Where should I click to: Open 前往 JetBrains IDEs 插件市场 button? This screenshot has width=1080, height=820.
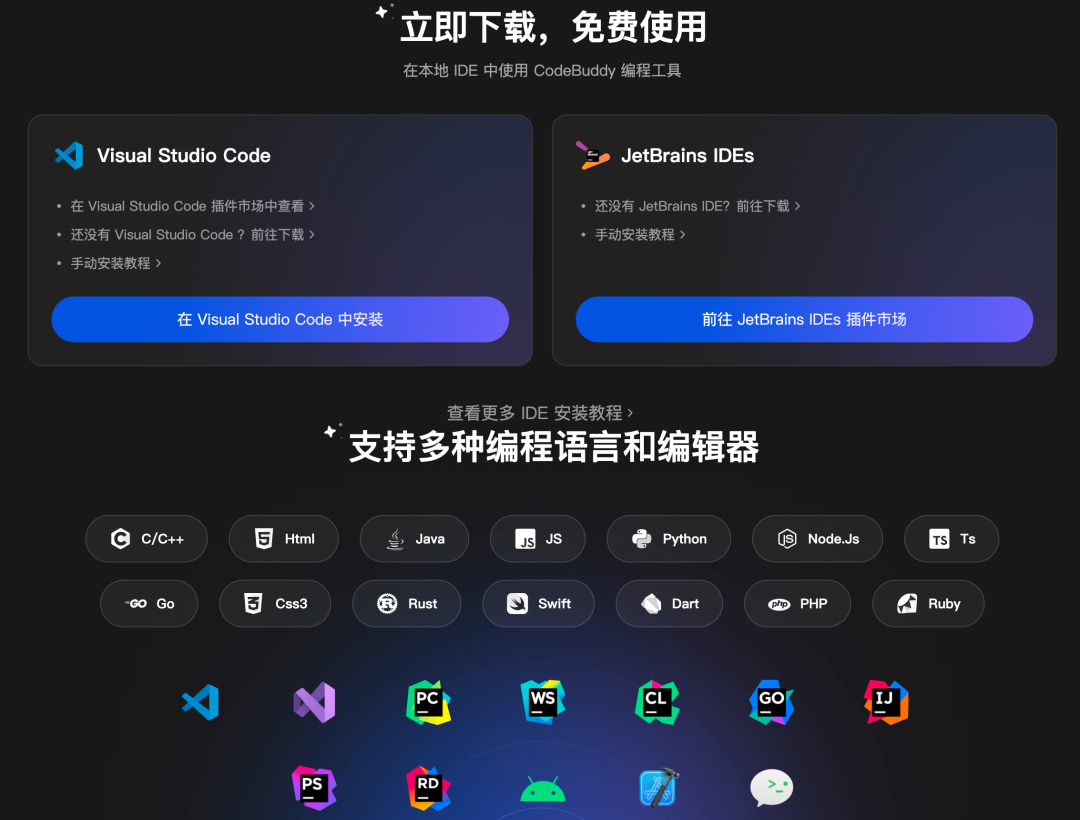[x=804, y=320]
